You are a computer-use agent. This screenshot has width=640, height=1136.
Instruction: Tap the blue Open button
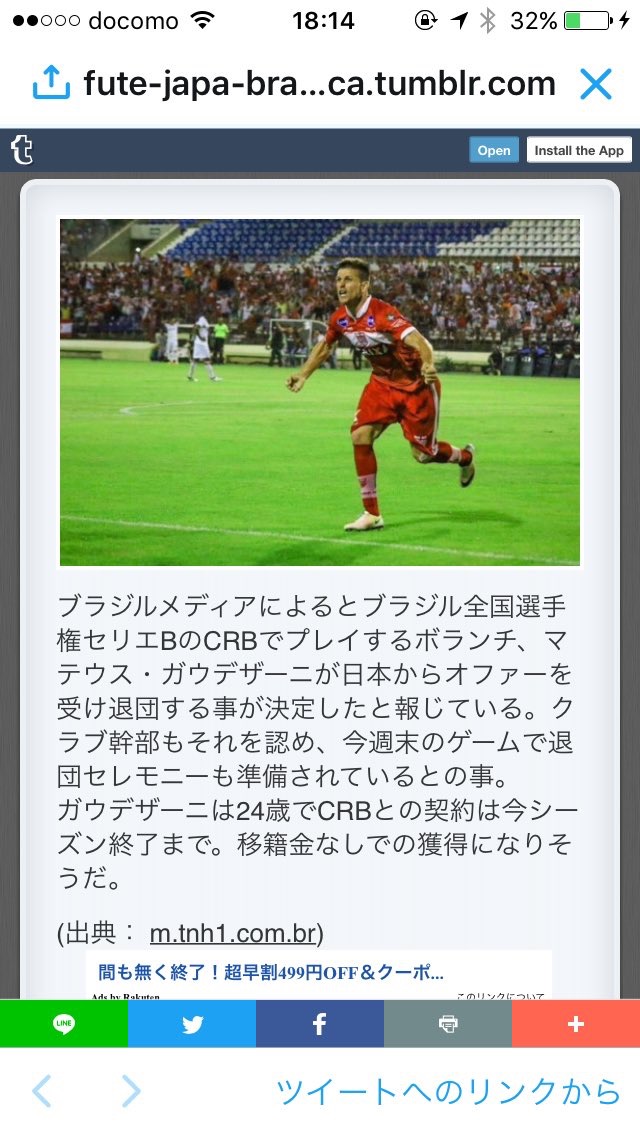coord(493,150)
